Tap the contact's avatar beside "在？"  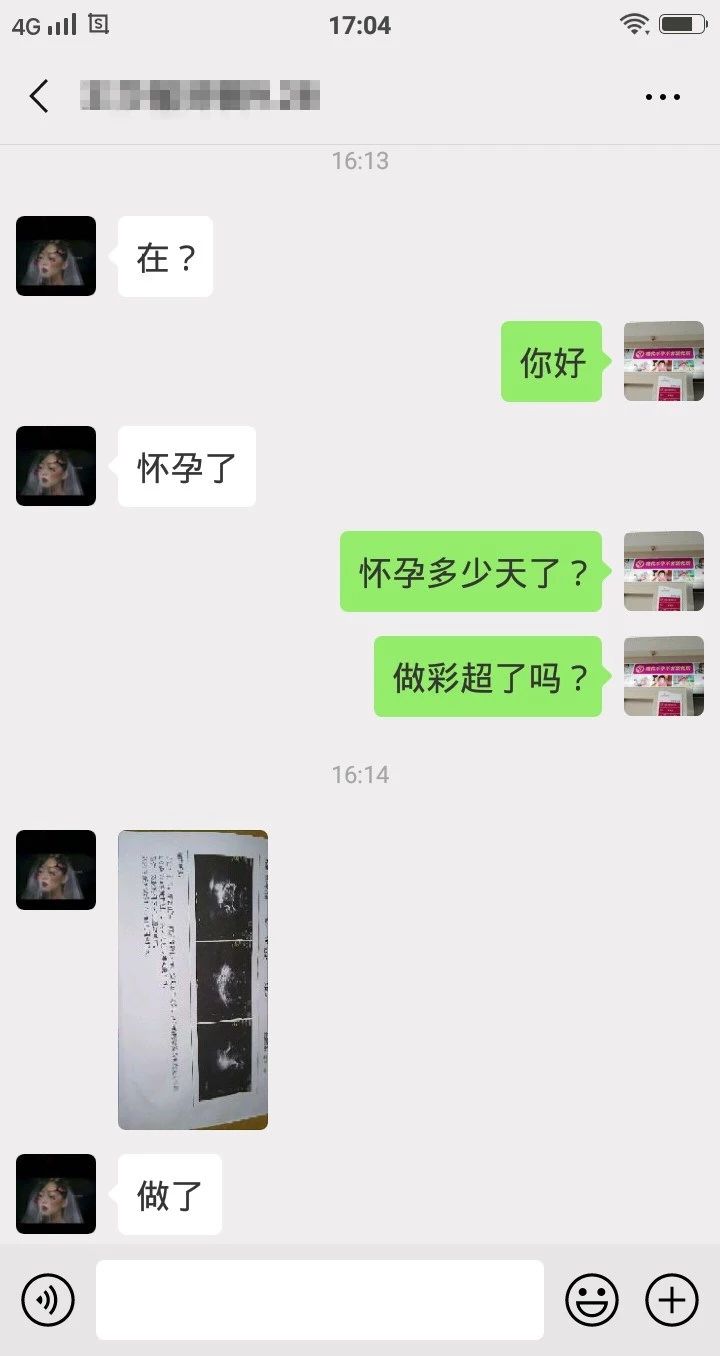click(56, 256)
